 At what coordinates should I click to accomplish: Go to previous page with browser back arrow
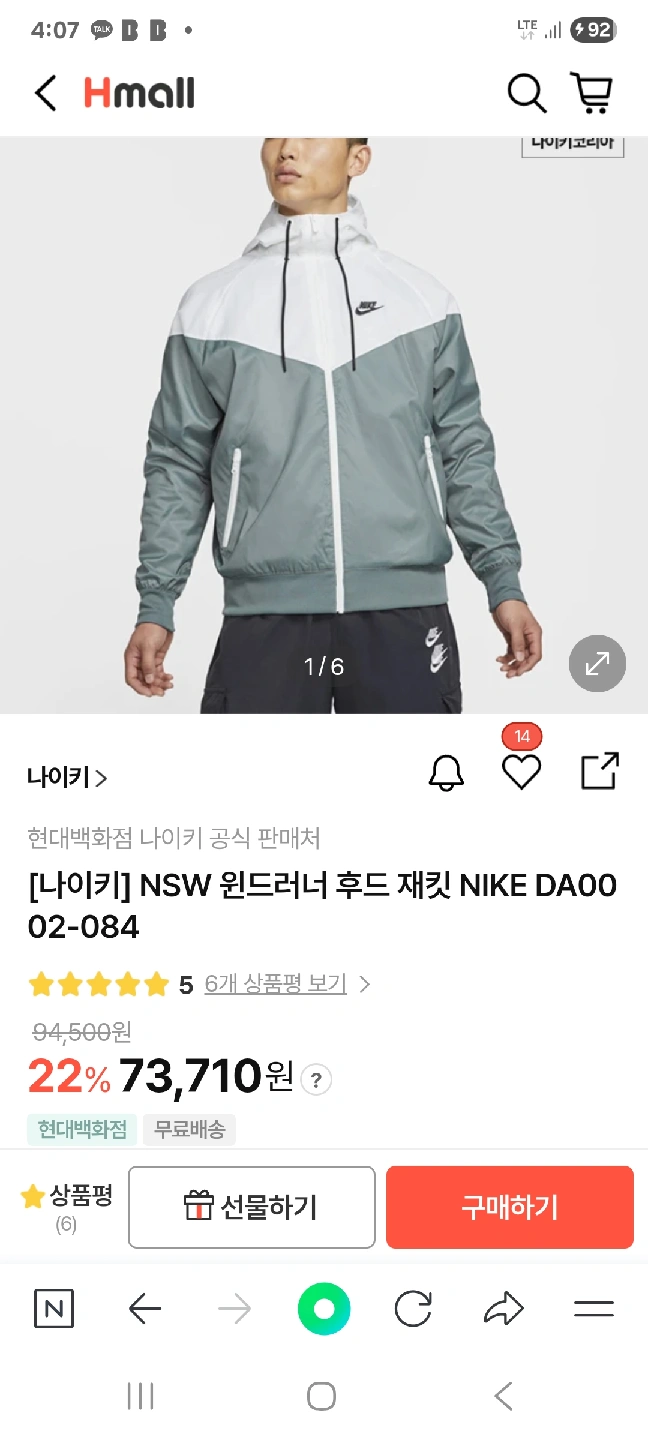[145, 1308]
